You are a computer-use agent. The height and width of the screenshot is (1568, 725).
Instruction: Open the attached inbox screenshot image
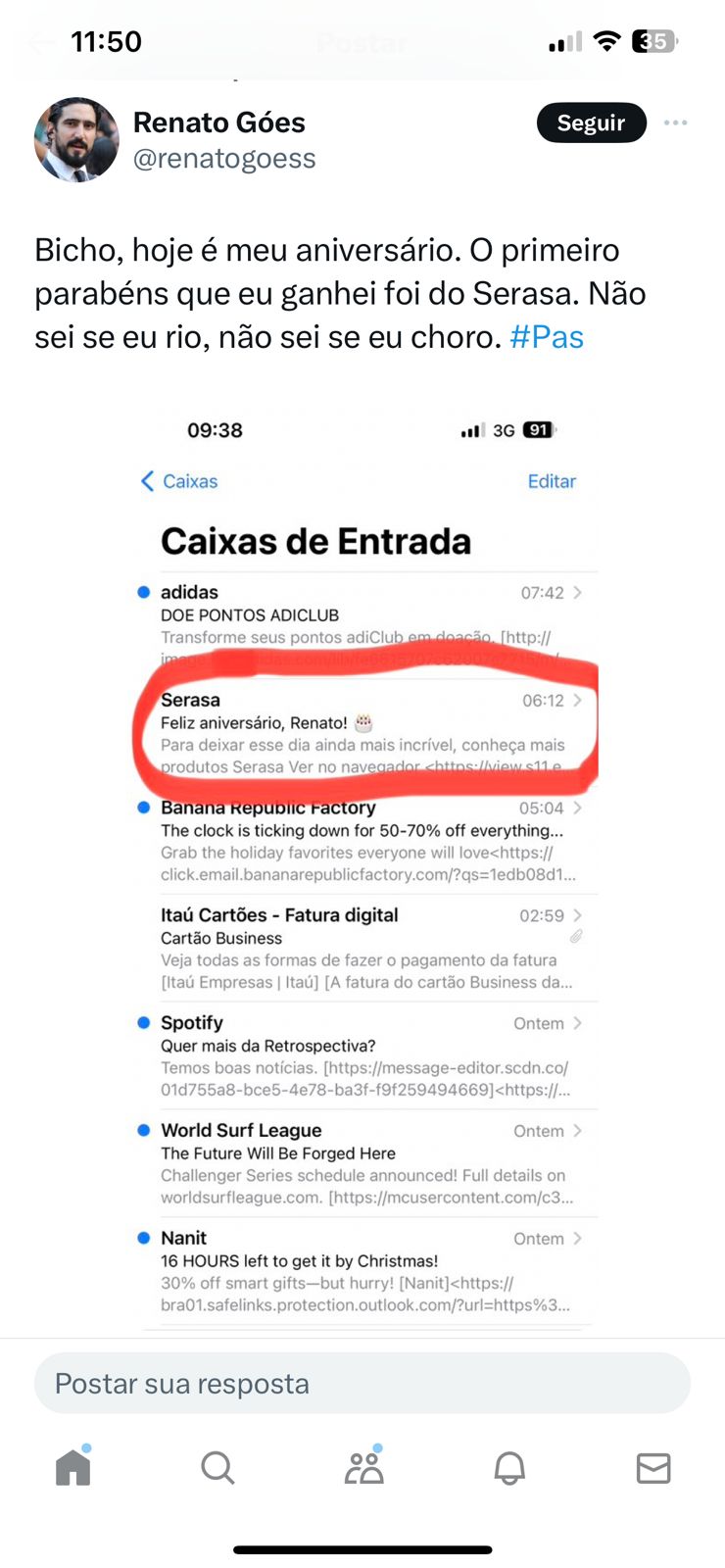click(362, 862)
